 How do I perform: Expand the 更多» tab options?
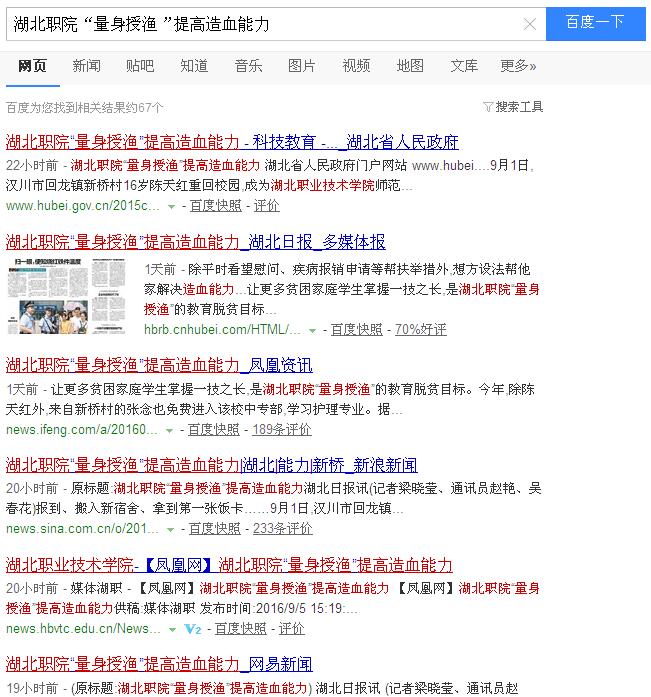pyautogui.click(x=518, y=66)
